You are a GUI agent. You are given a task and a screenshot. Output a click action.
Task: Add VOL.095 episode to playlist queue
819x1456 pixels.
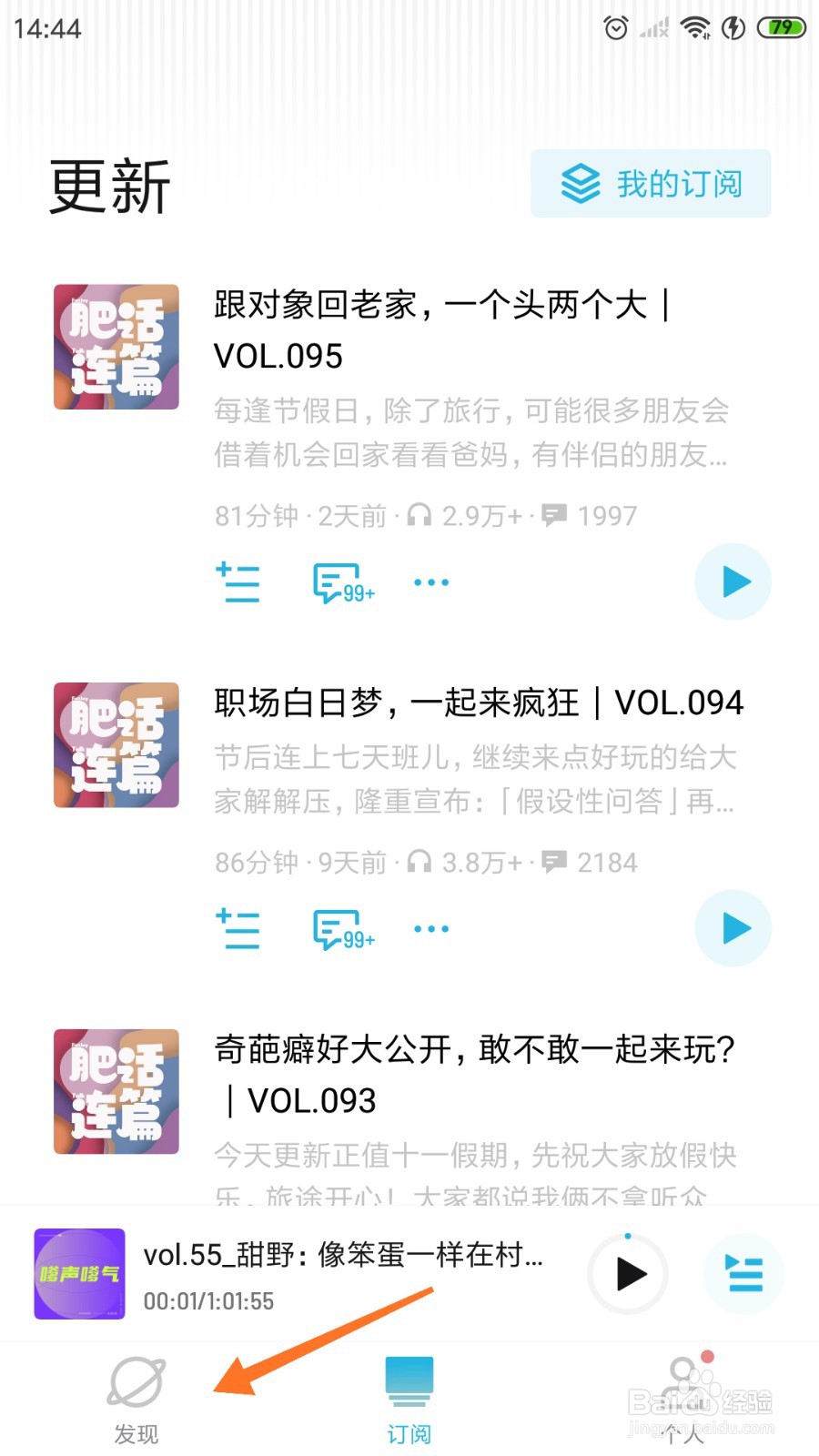tap(238, 582)
